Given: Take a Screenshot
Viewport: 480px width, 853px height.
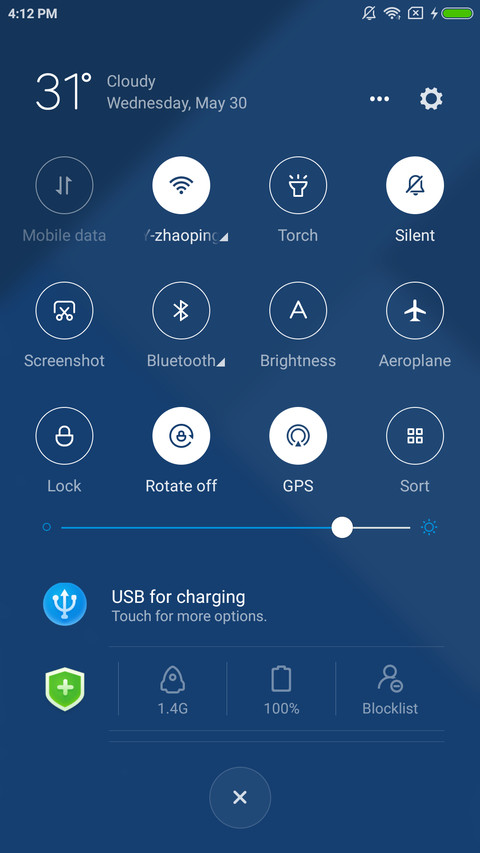Looking at the screenshot, I should pos(64,311).
